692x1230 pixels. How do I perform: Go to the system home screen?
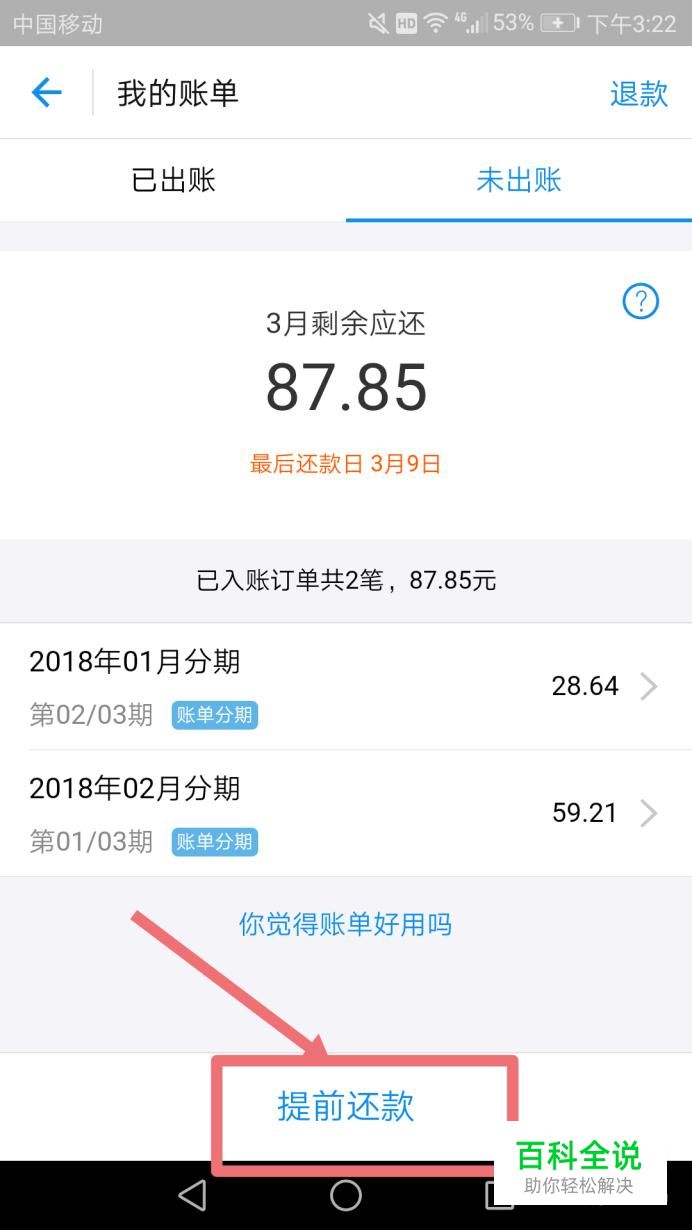346,1195
